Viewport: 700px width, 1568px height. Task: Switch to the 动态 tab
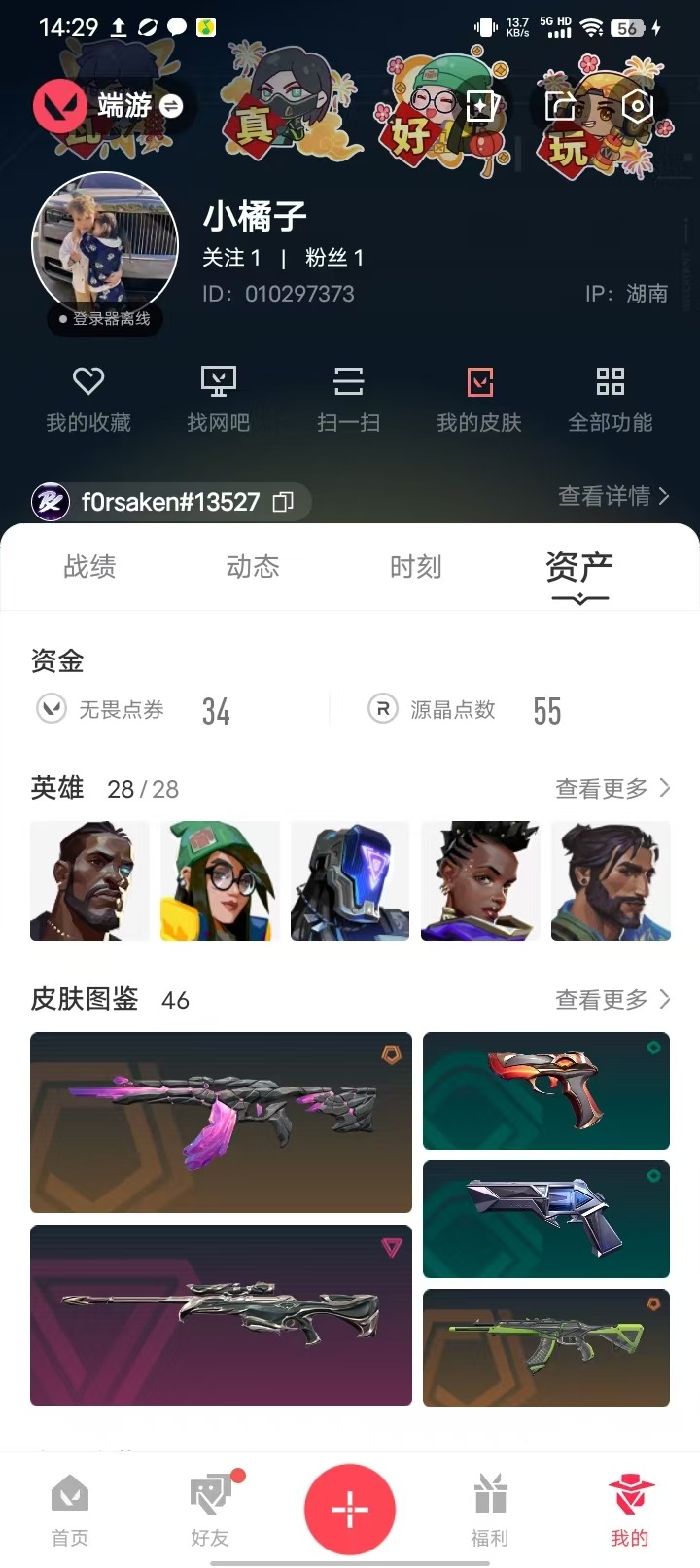(x=253, y=566)
